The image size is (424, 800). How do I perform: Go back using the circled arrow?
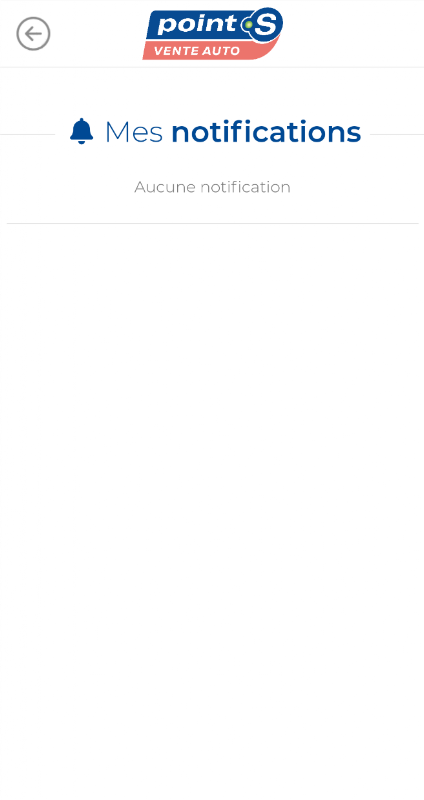(33, 34)
